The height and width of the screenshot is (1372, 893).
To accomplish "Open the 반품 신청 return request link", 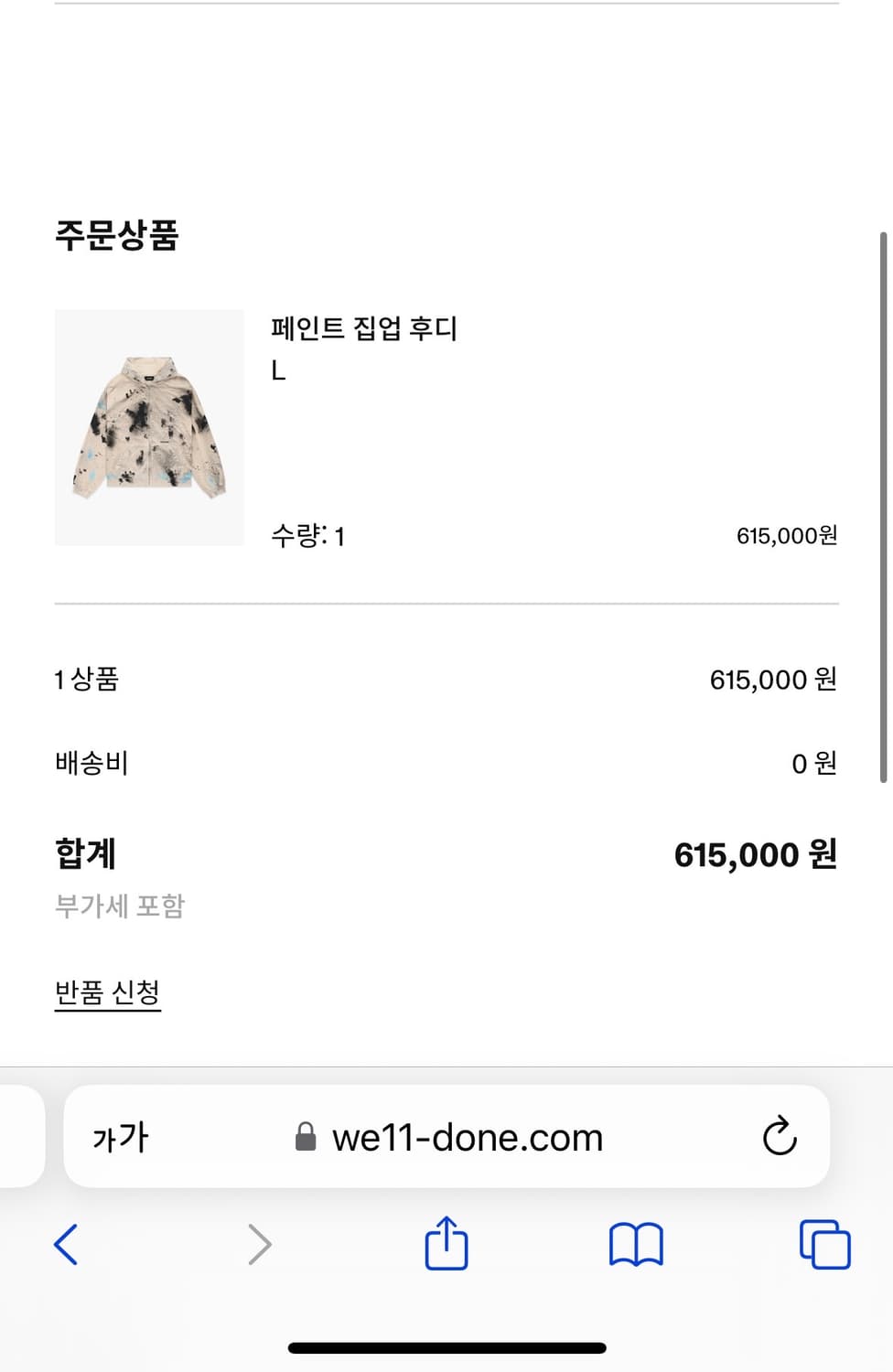I will click(107, 991).
